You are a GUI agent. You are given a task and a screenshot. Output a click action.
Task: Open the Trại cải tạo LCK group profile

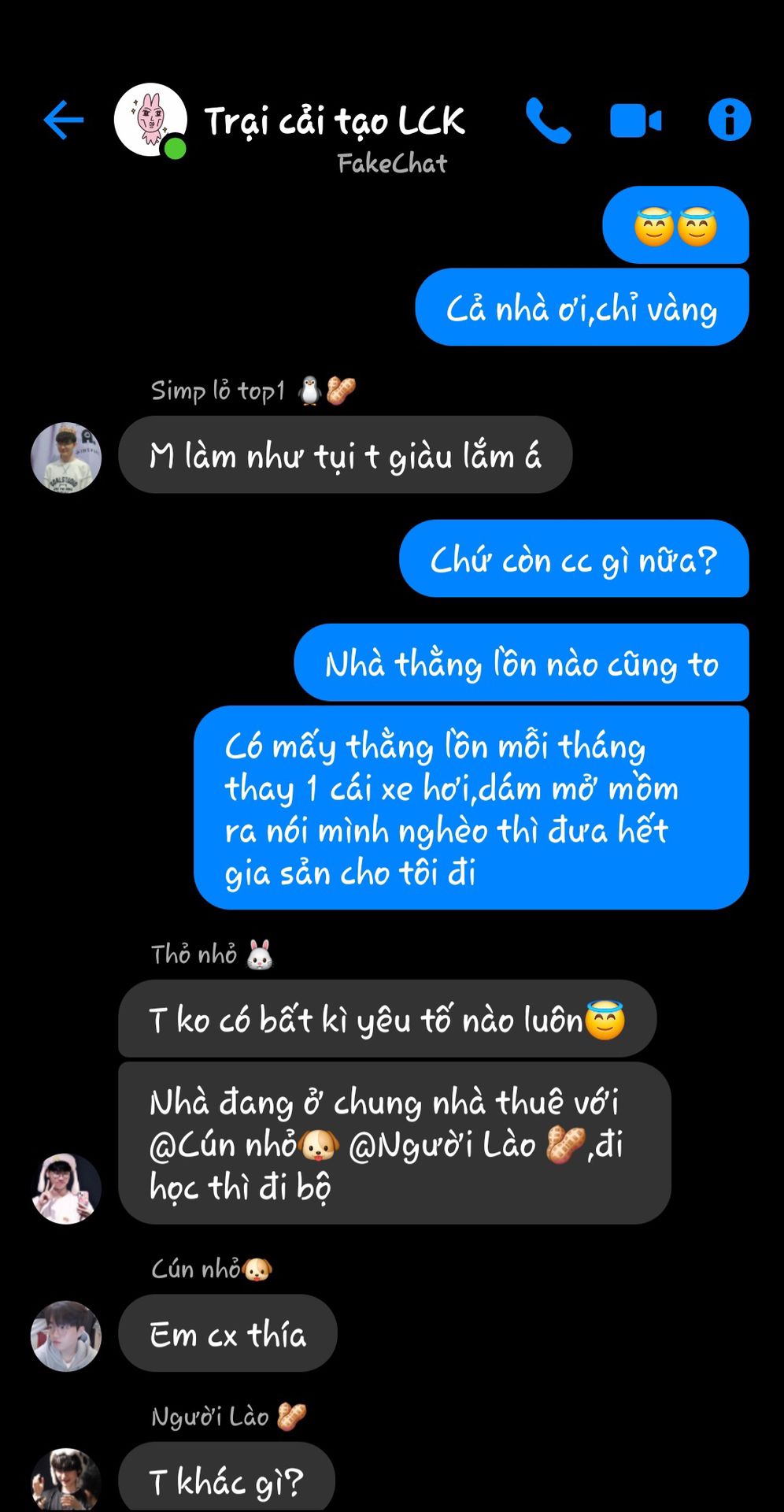point(334,122)
